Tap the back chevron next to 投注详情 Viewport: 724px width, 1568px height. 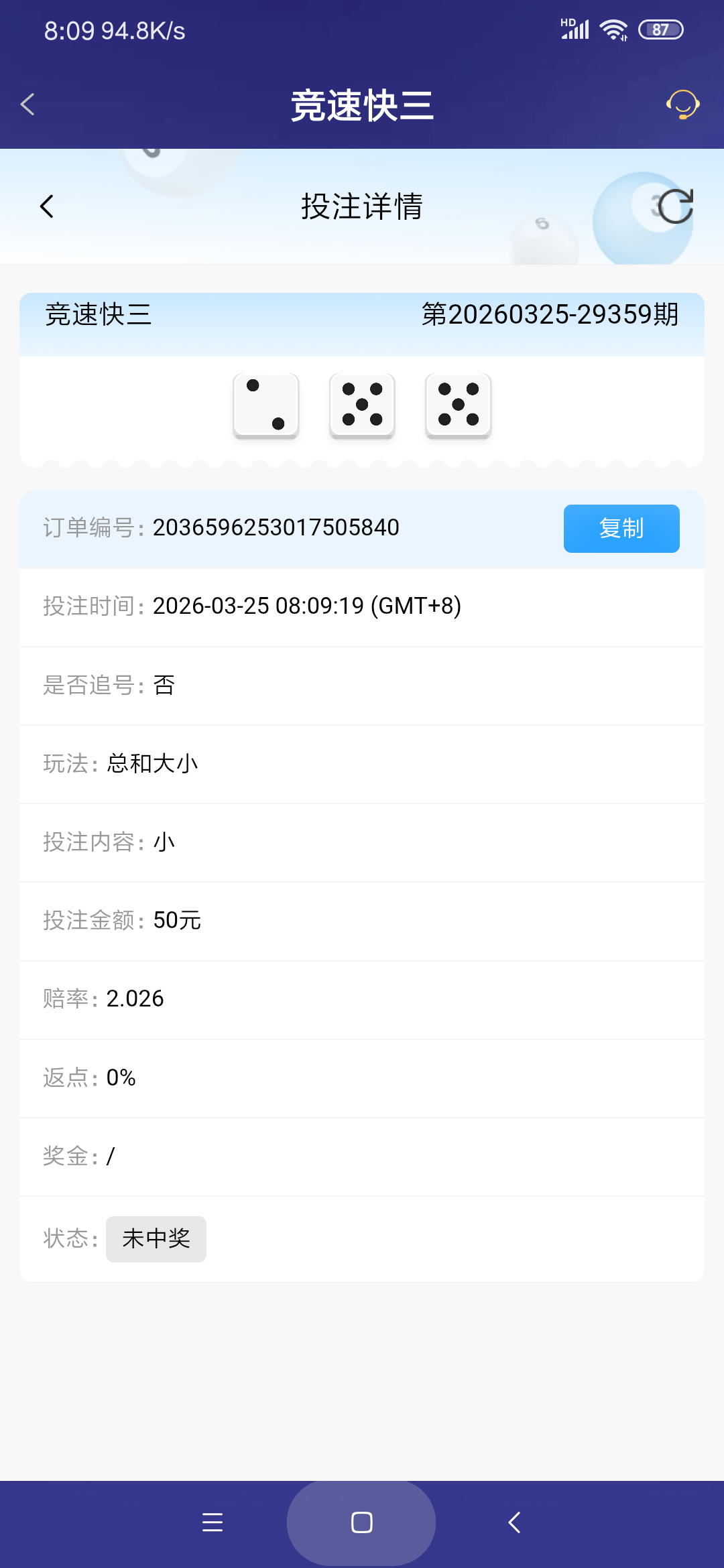[47, 206]
